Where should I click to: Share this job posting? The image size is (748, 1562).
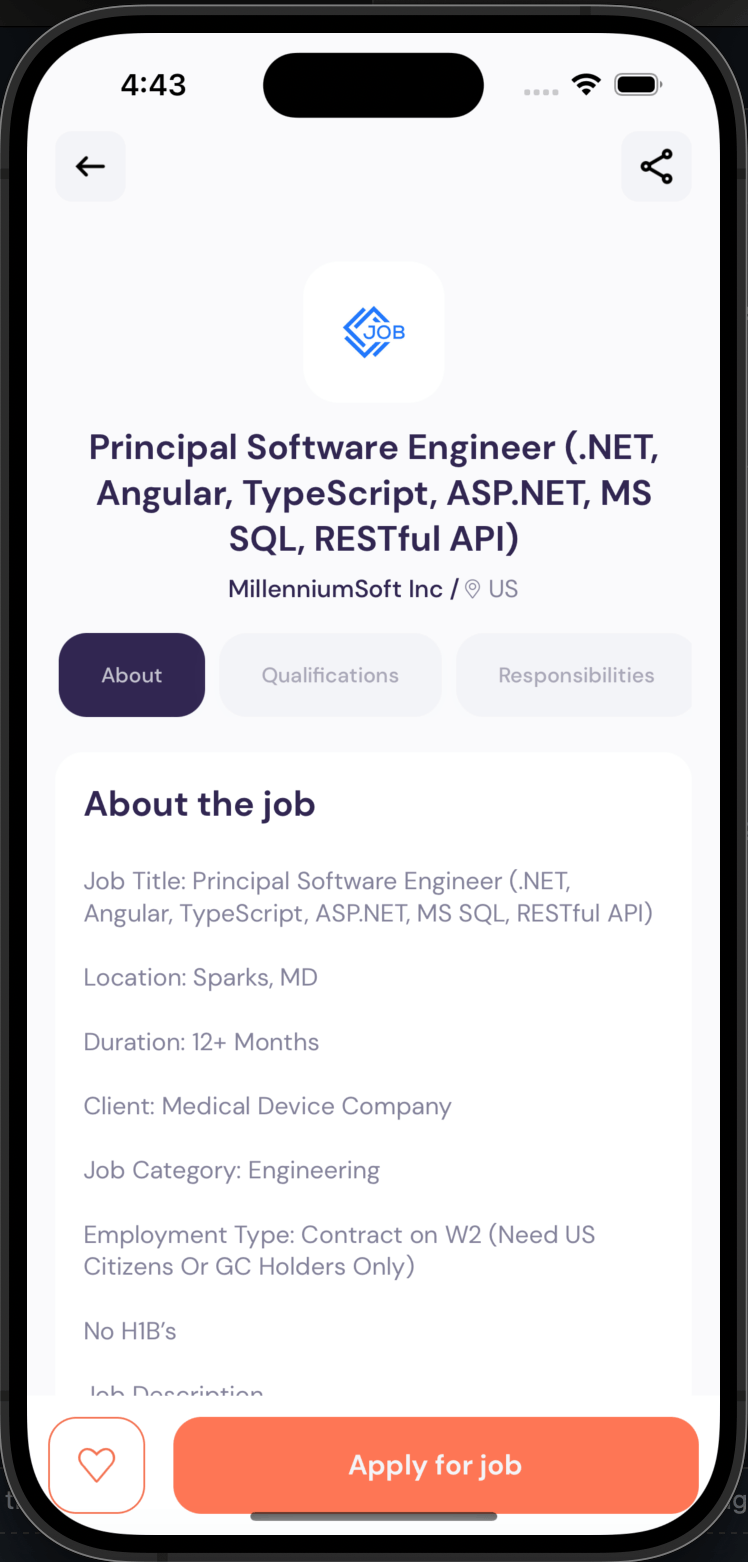[x=656, y=166]
